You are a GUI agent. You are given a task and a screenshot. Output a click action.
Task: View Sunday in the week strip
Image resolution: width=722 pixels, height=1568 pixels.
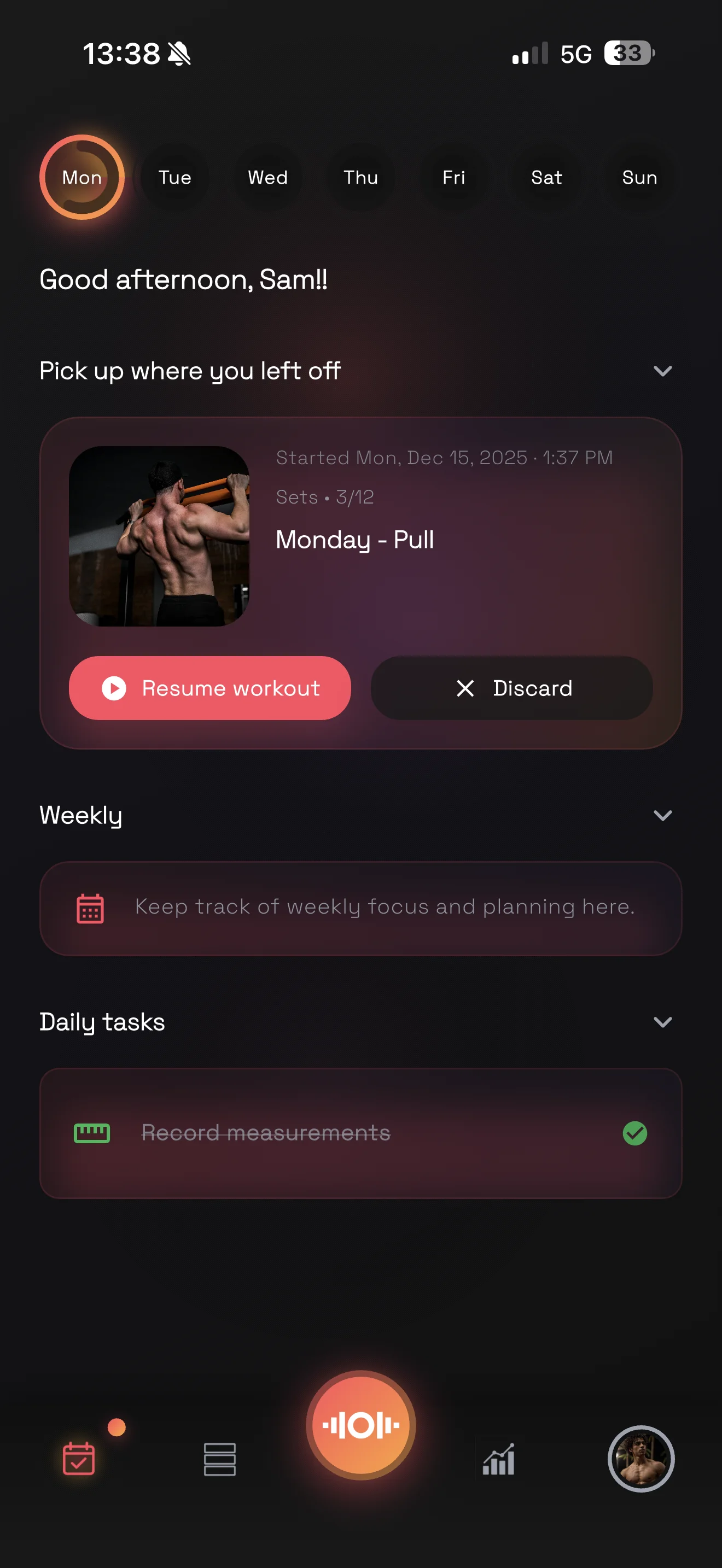coord(639,177)
